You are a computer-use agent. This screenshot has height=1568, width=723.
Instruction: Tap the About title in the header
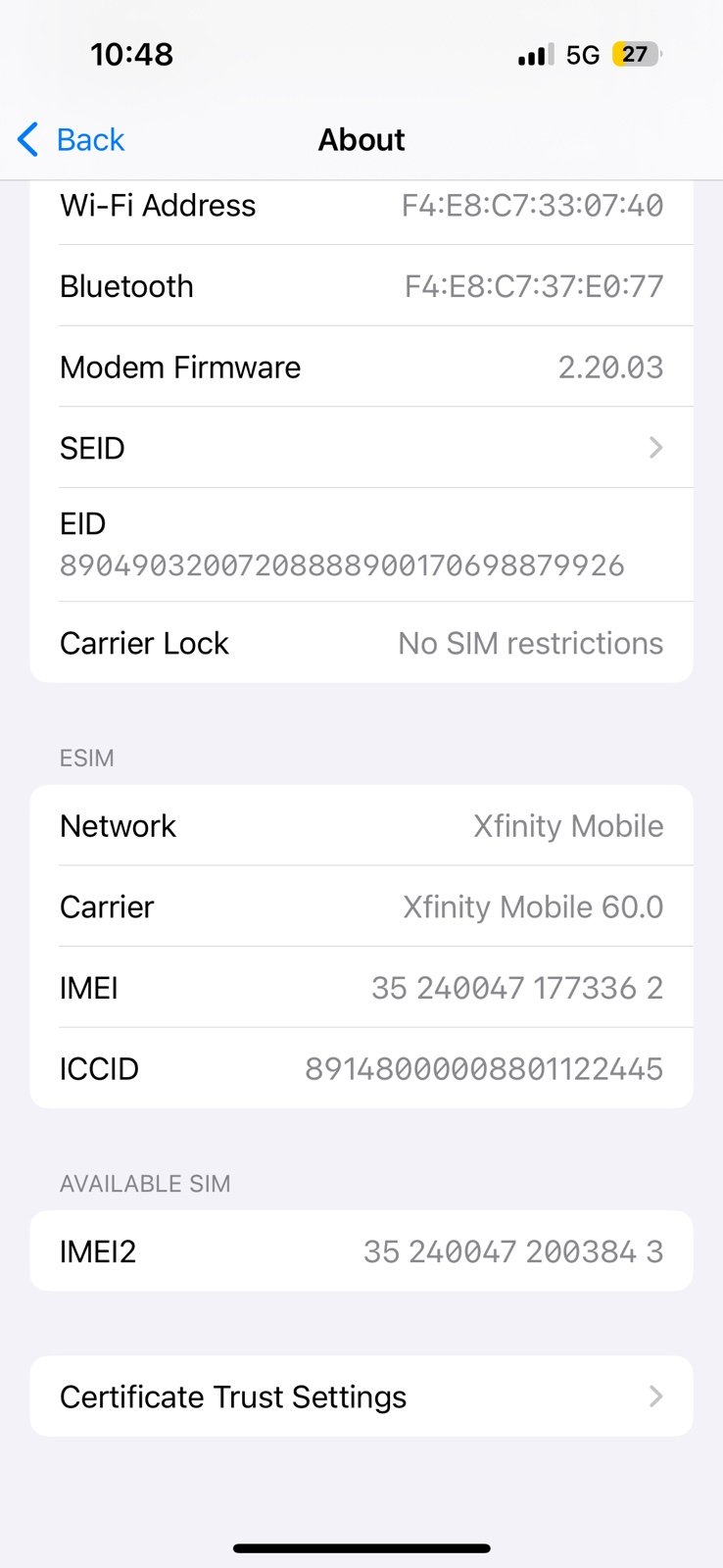(361, 139)
